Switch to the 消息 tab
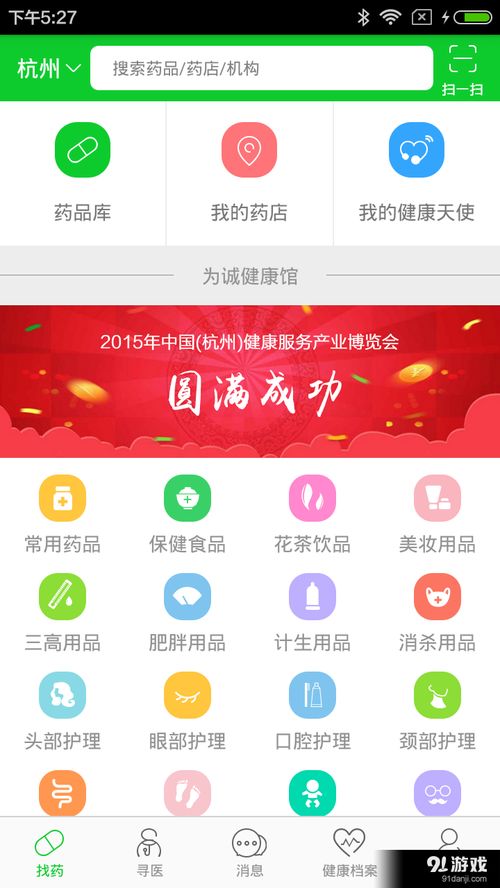 tap(250, 852)
